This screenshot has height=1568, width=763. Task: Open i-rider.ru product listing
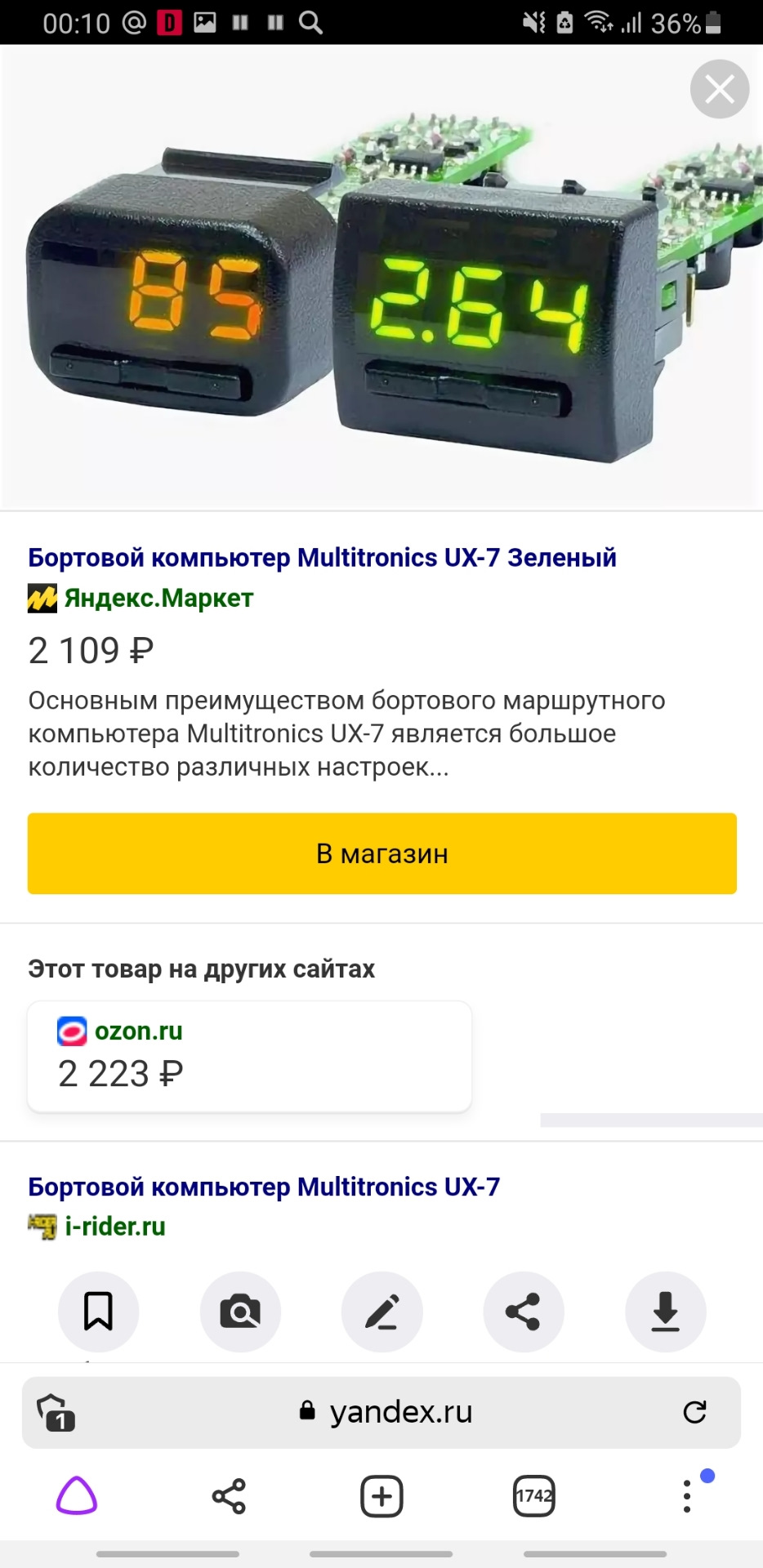(x=114, y=1225)
